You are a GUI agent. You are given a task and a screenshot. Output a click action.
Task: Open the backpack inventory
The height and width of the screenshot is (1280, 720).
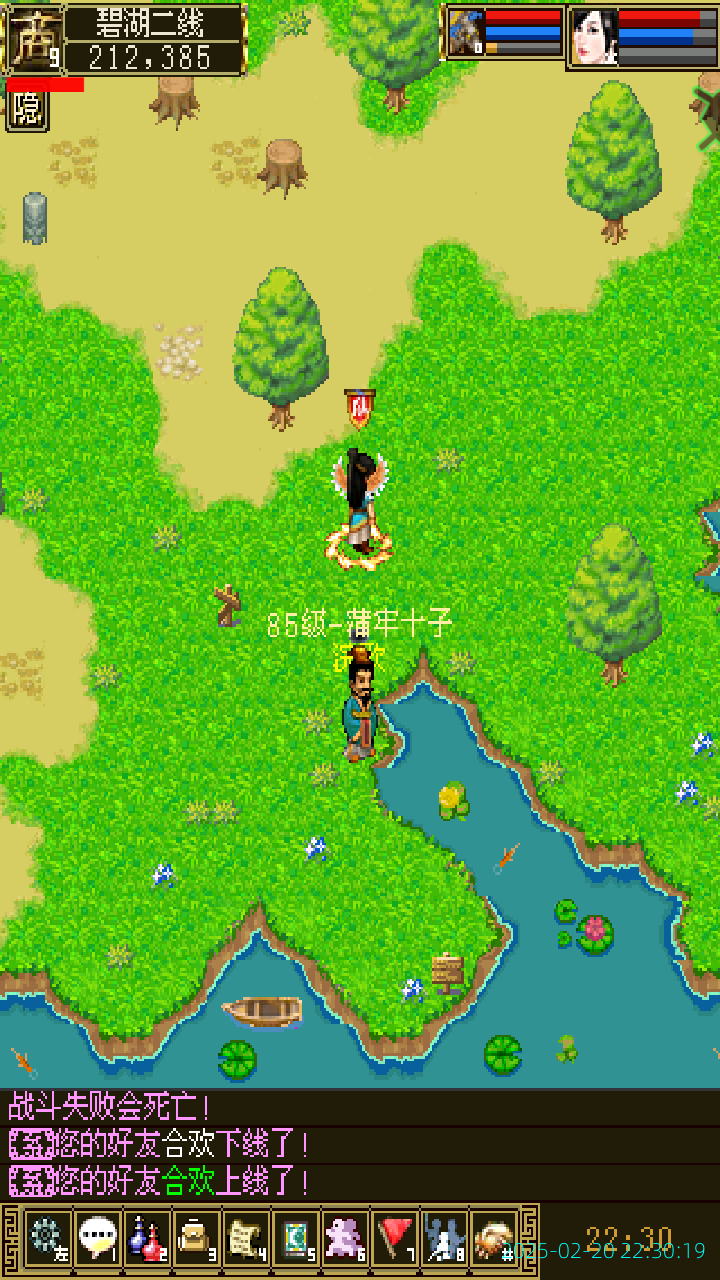coord(197,1238)
